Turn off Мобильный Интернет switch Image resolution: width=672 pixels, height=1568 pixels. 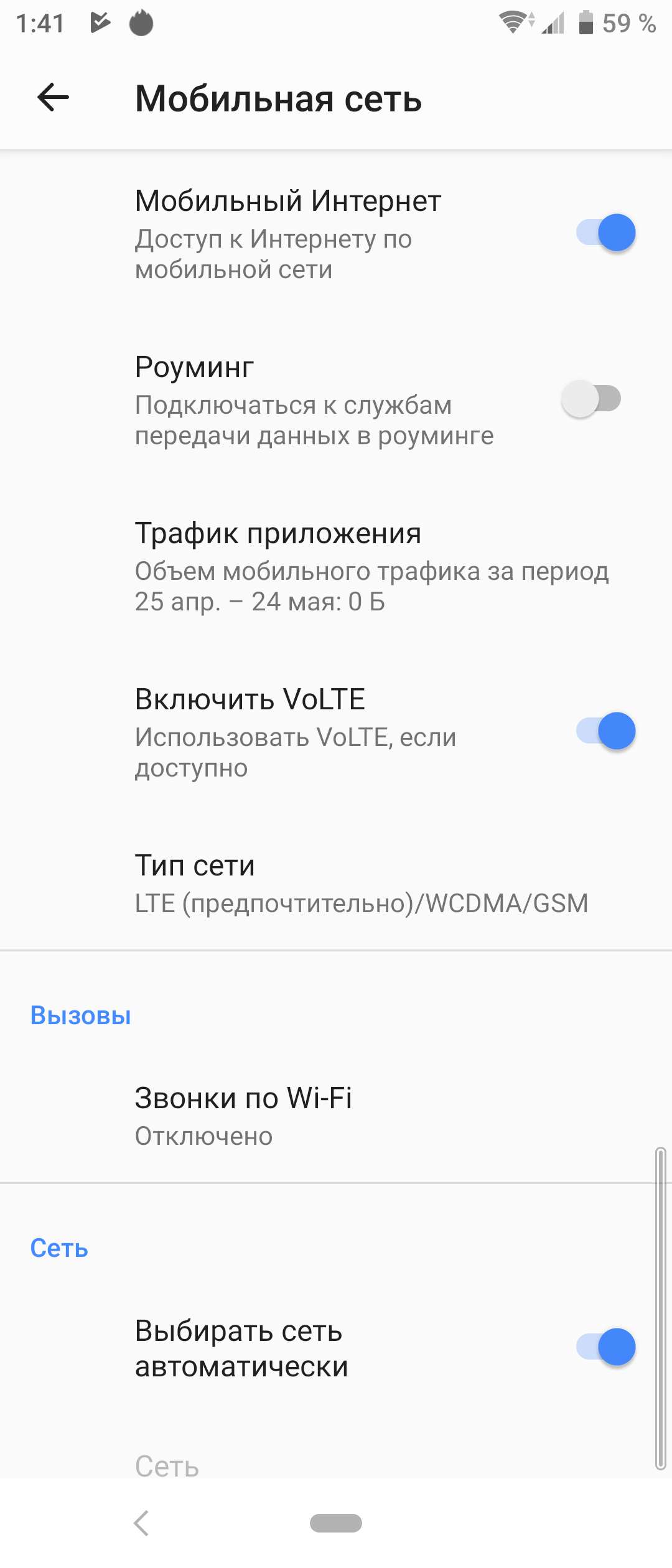point(605,233)
